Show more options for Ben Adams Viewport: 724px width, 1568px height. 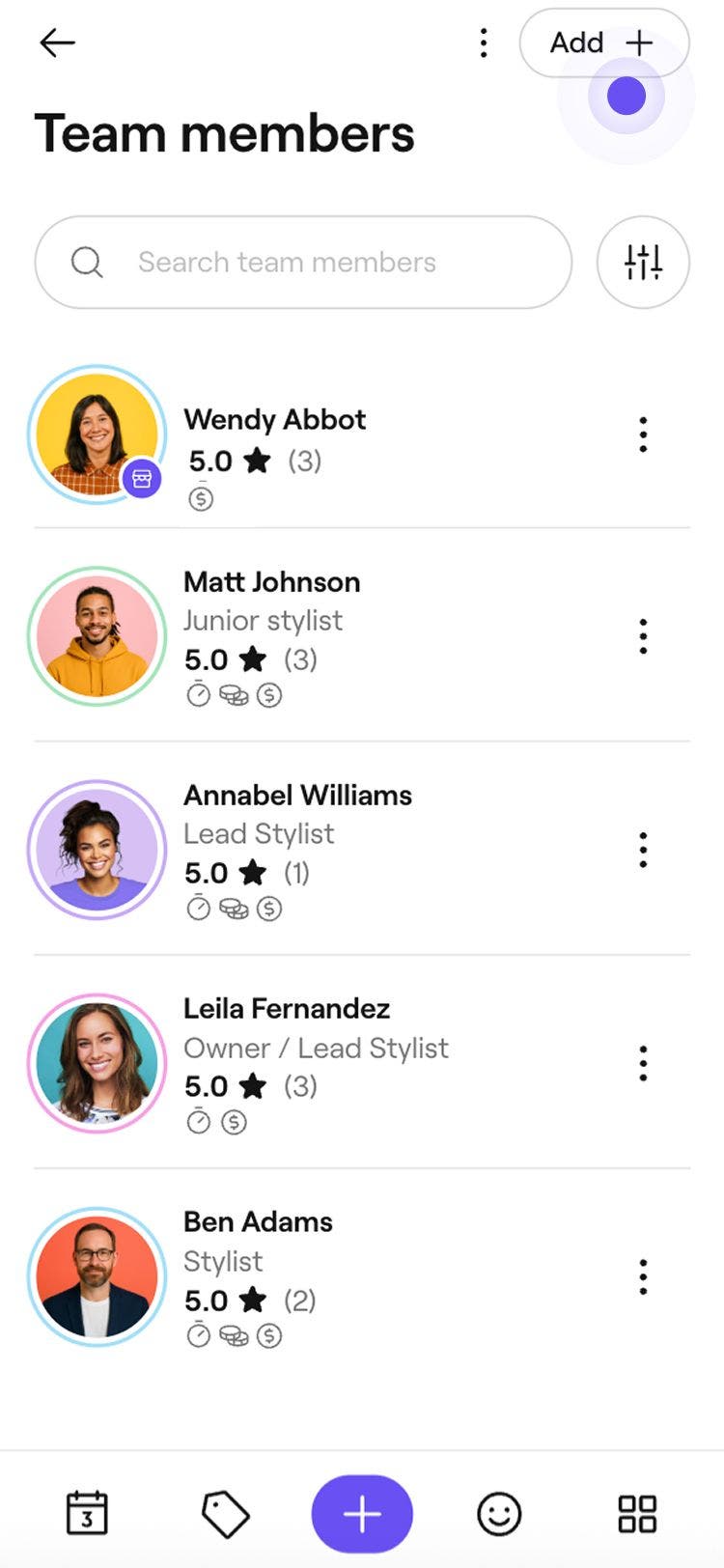coord(643,1277)
